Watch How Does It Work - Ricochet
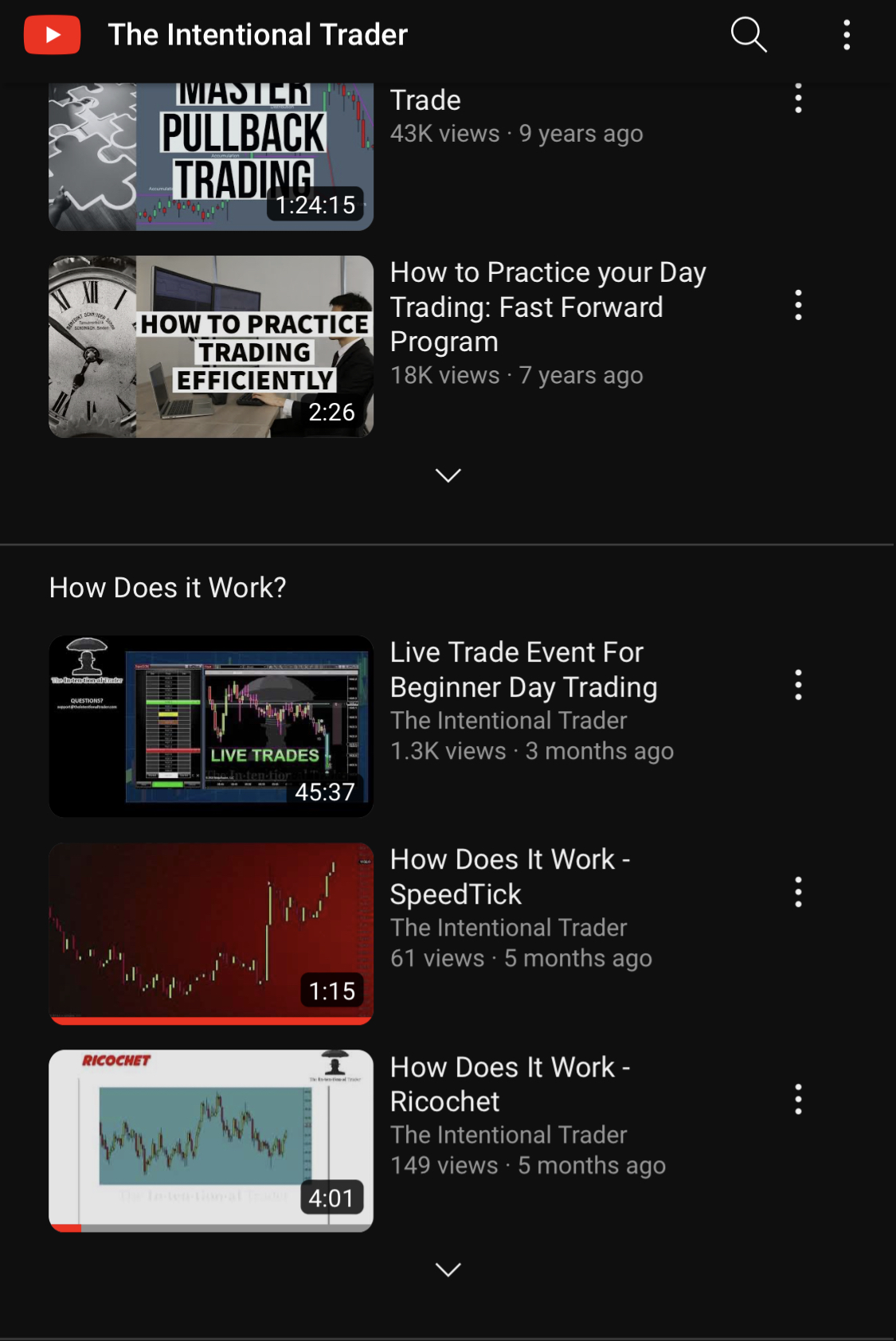The width and height of the screenshot is (896, 1341). tap(211, 1140)
